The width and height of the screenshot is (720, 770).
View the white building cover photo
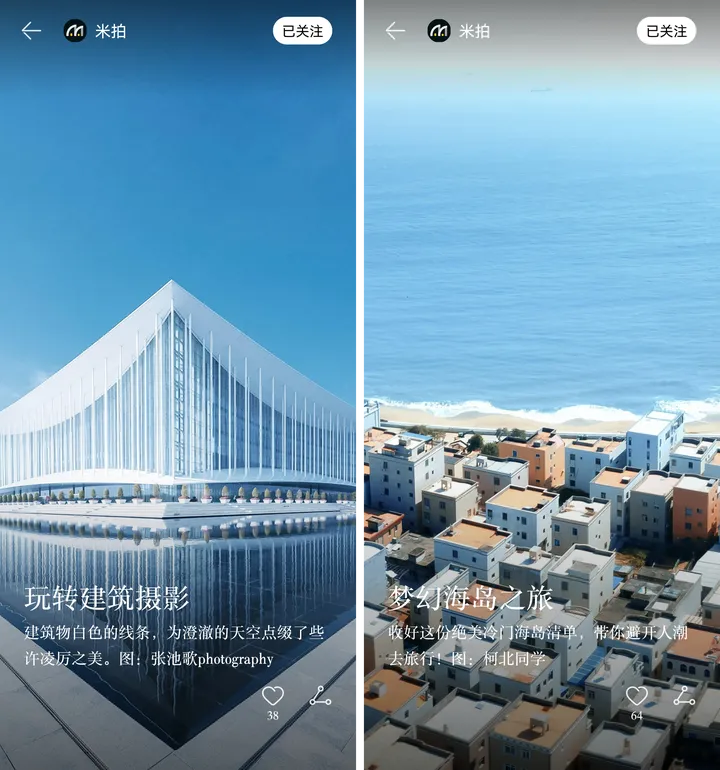click(180, 400)
